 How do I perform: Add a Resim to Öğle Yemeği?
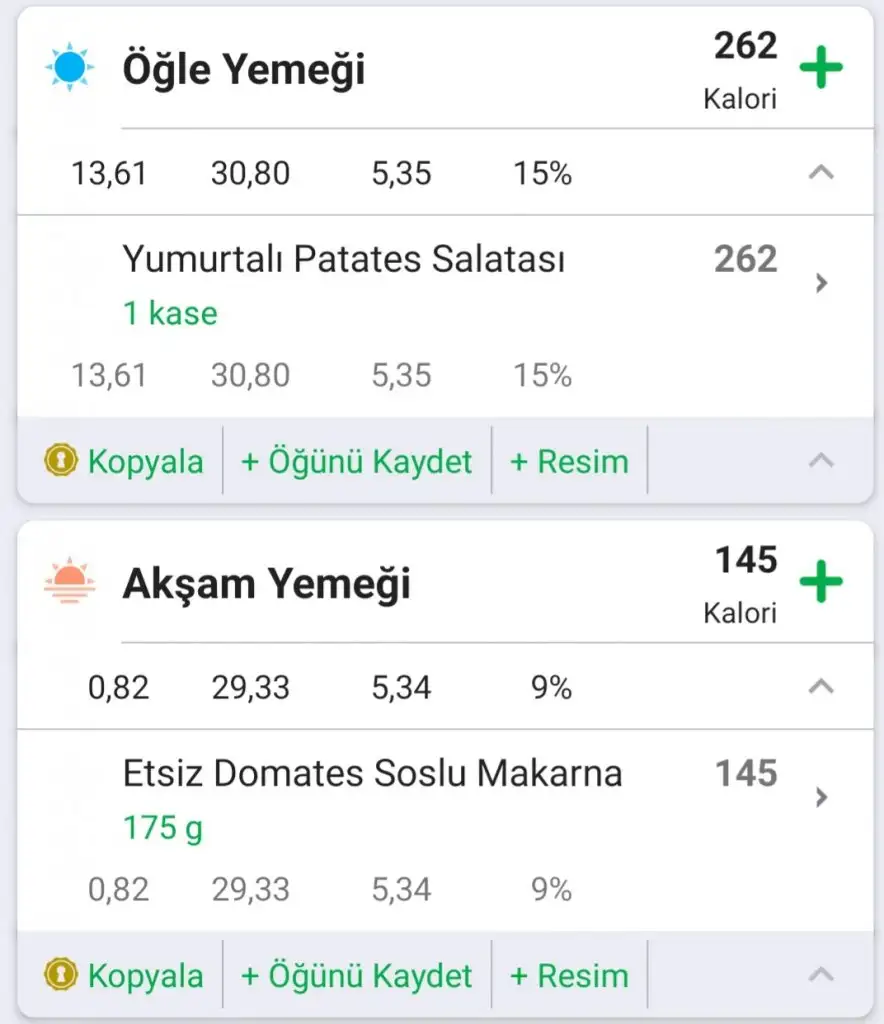569,461
